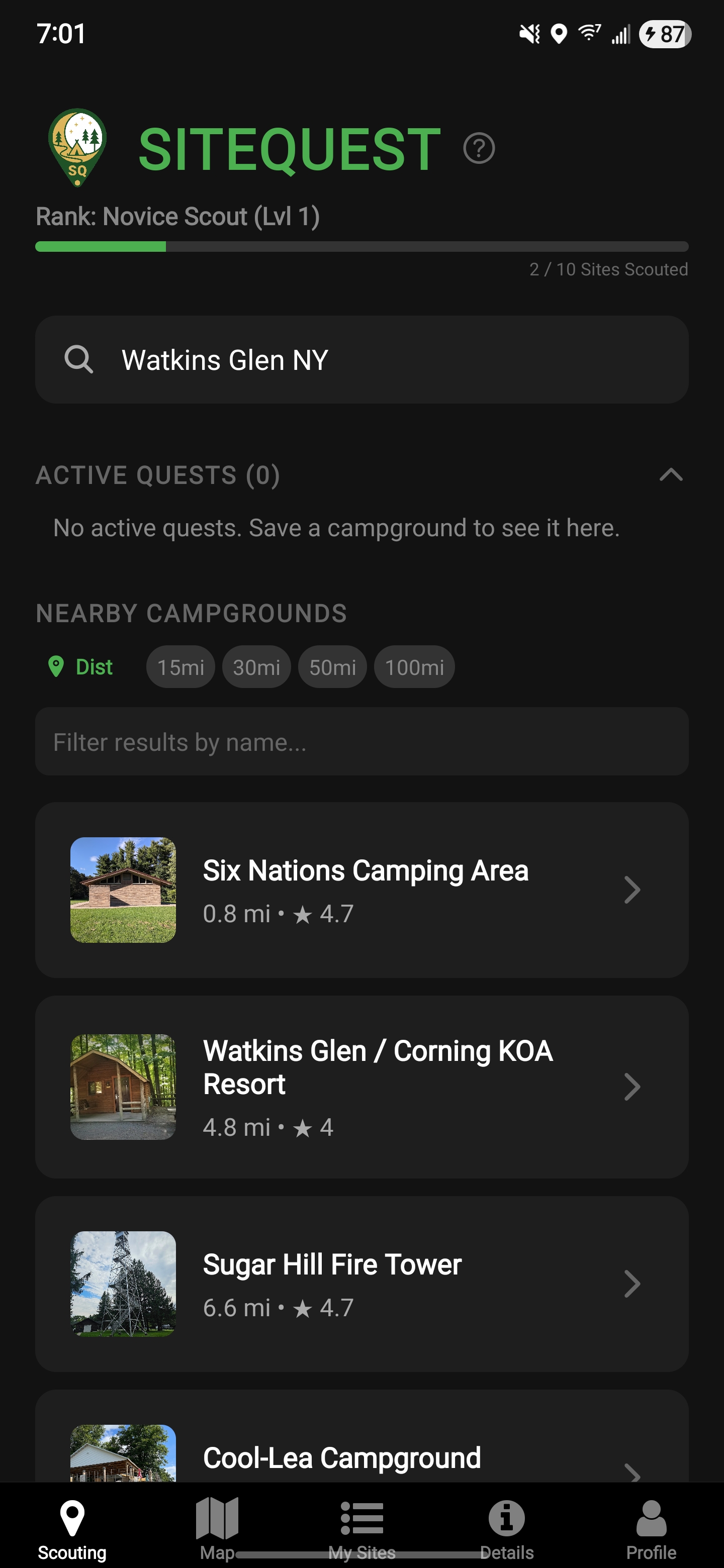Select the 100mi distance filter
The width and height of the screenshot is (724, 1568).
[414, 666]
